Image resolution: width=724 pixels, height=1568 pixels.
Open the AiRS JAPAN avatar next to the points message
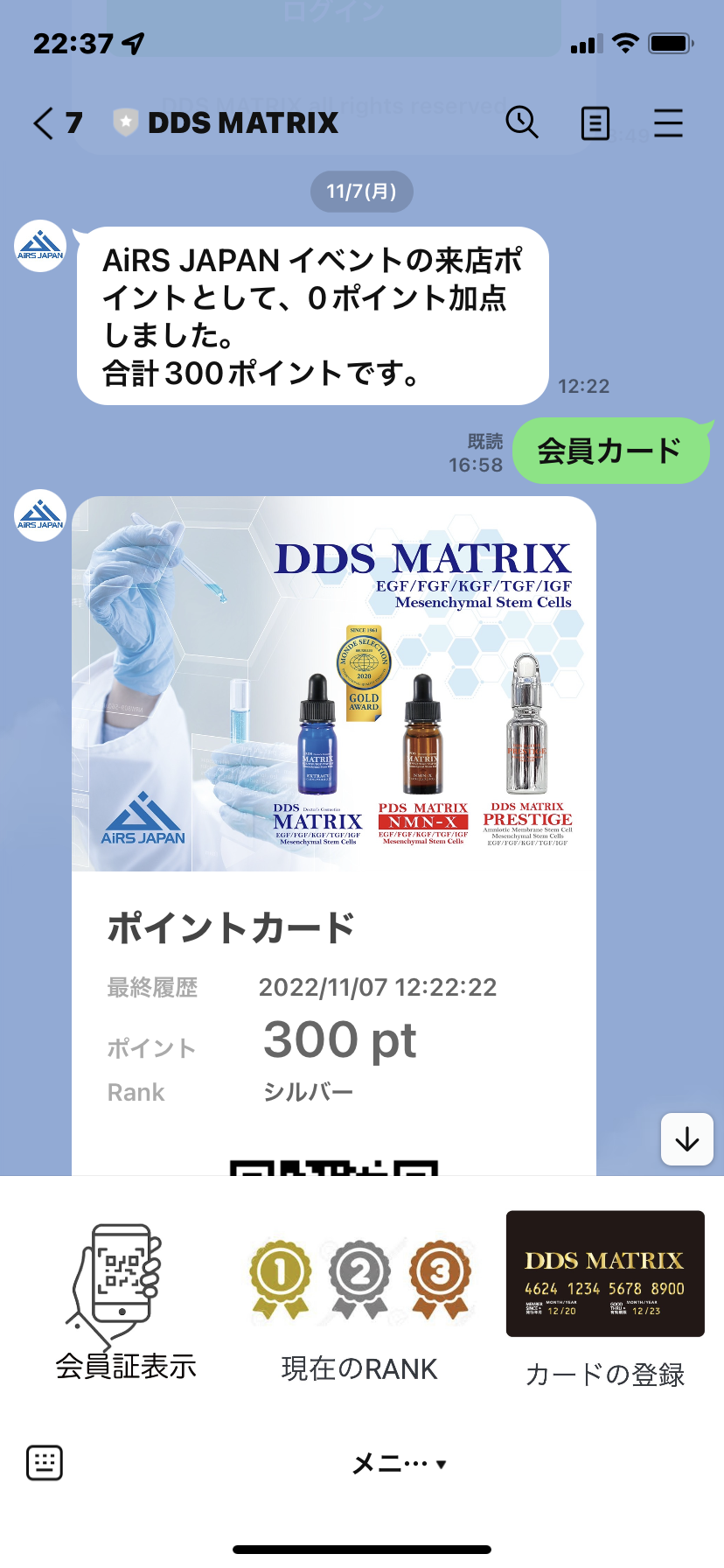(x=41, y=246)
